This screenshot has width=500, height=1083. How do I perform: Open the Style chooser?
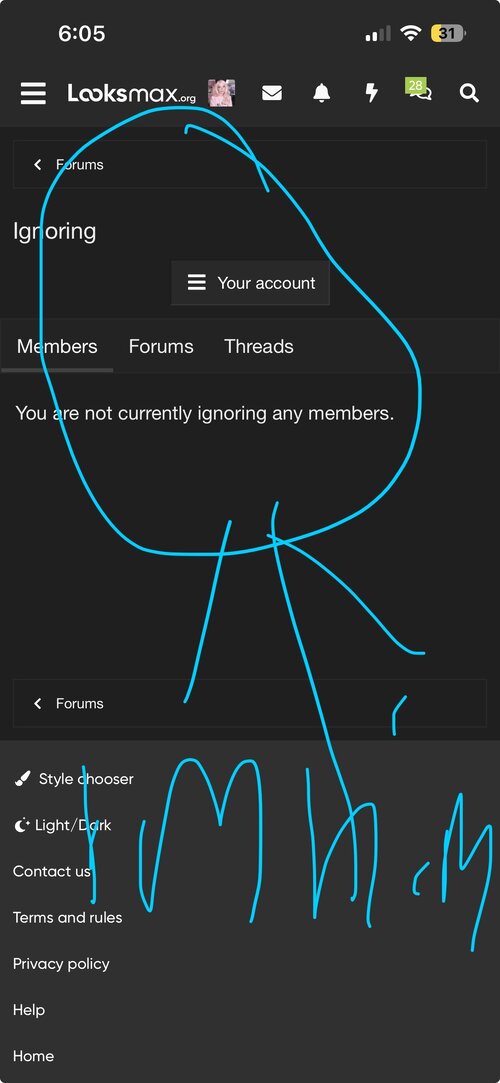[73, 779]
